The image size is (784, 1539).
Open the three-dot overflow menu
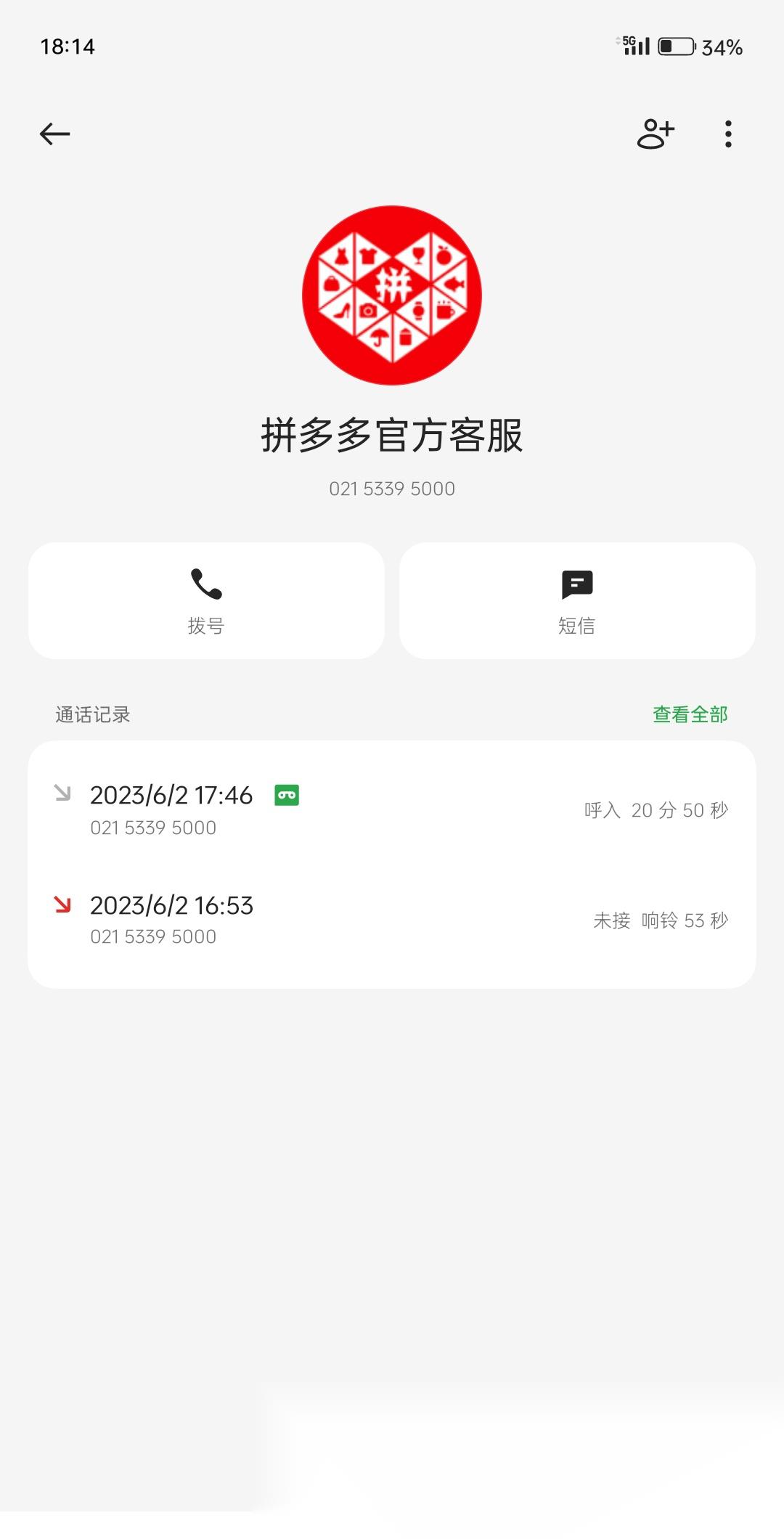coord(727,135)
